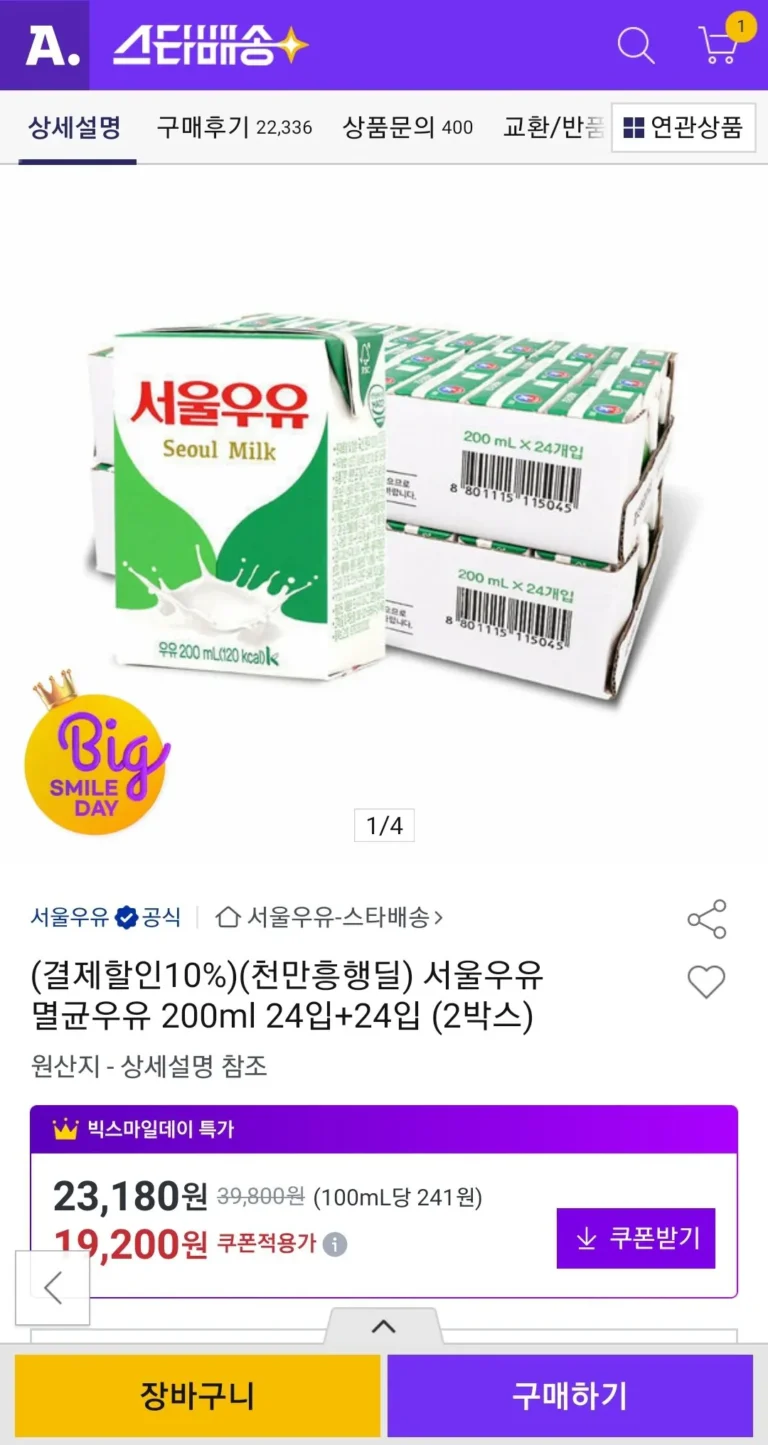This screenshot has width=768, height=1445.
Task: Add item to cart with 장바구니
Action: tap(197, 1396)
